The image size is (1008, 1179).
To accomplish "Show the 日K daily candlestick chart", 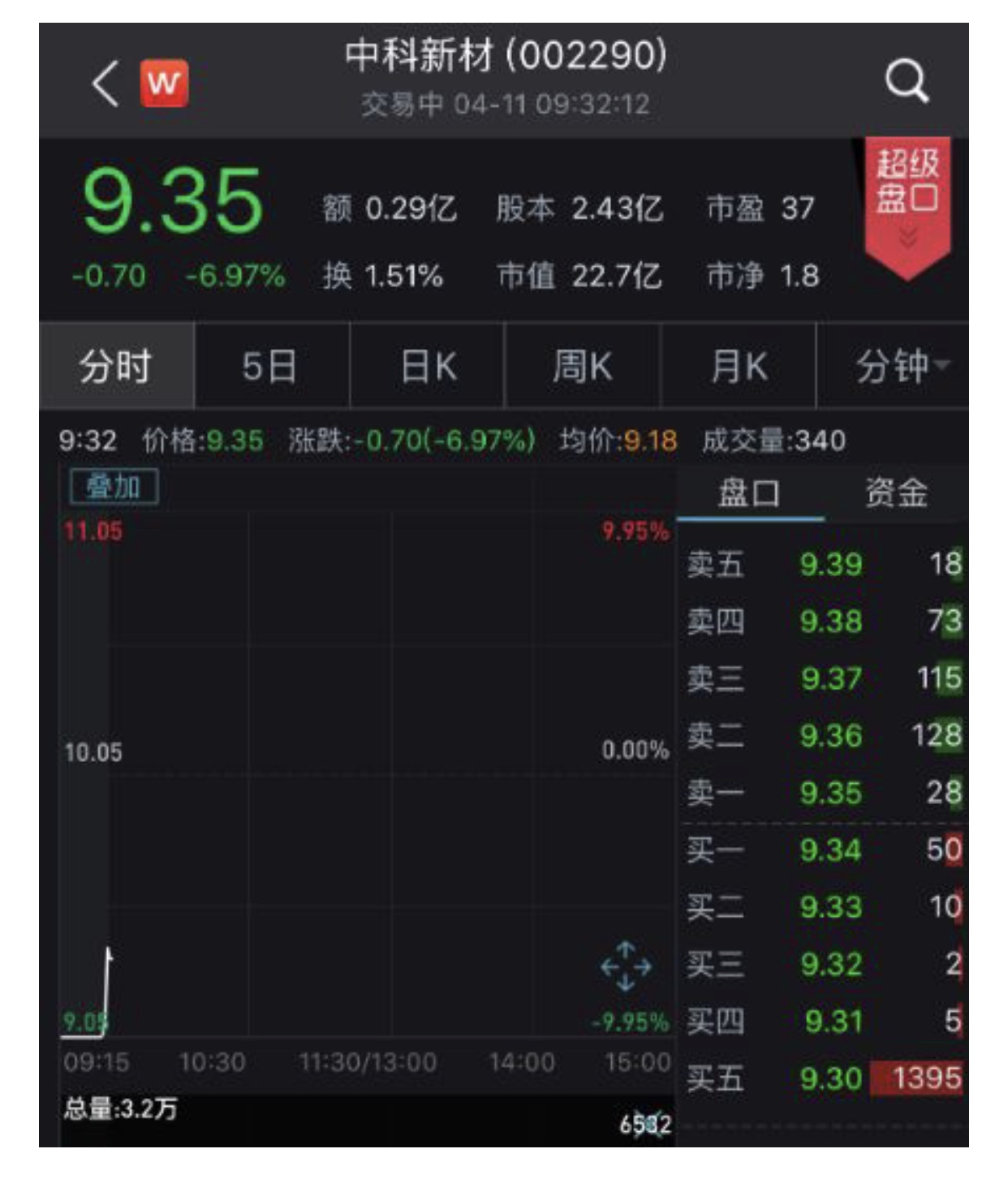I will tap(429, 366).
